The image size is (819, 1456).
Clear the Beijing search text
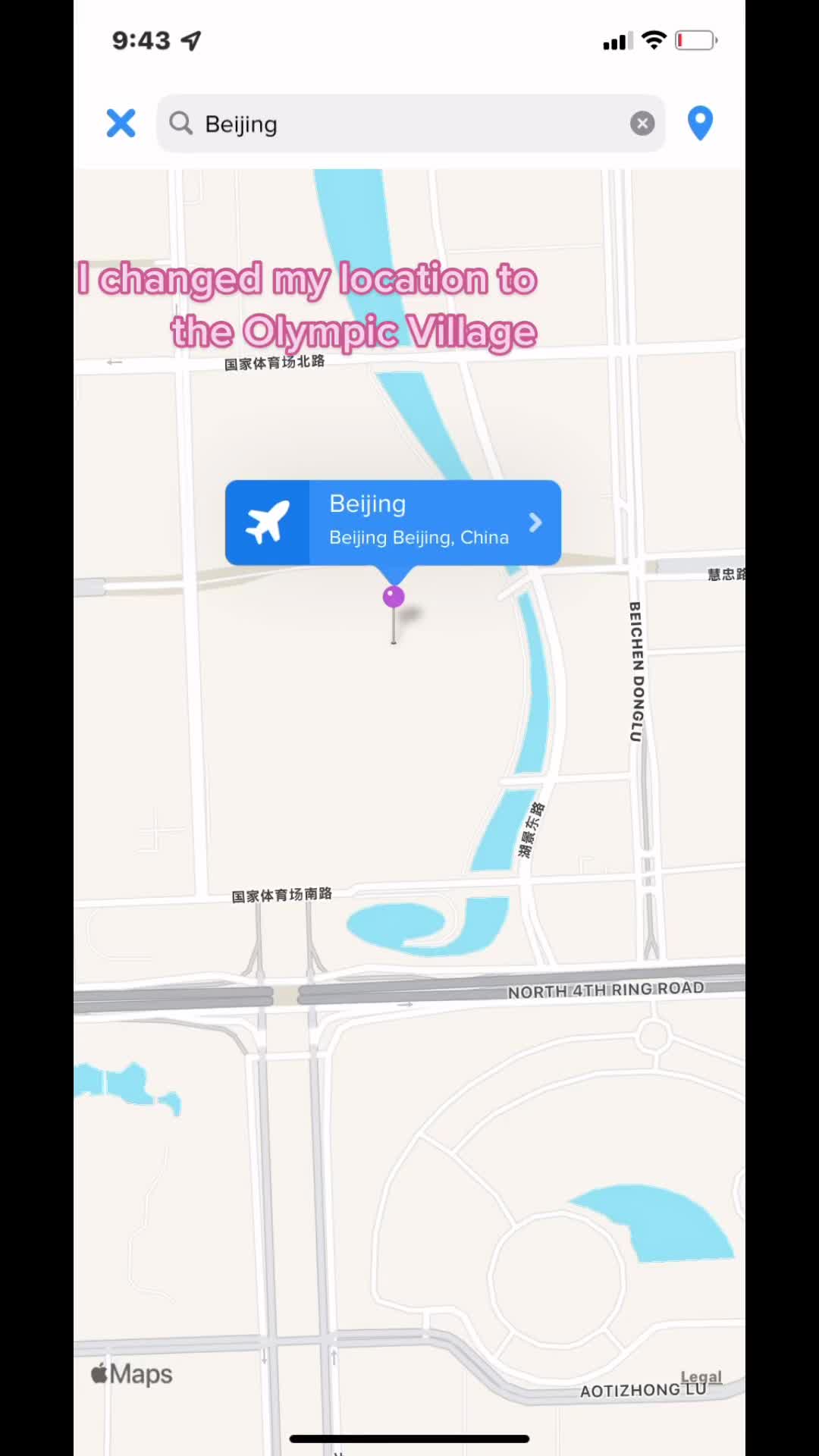point(642,124)
